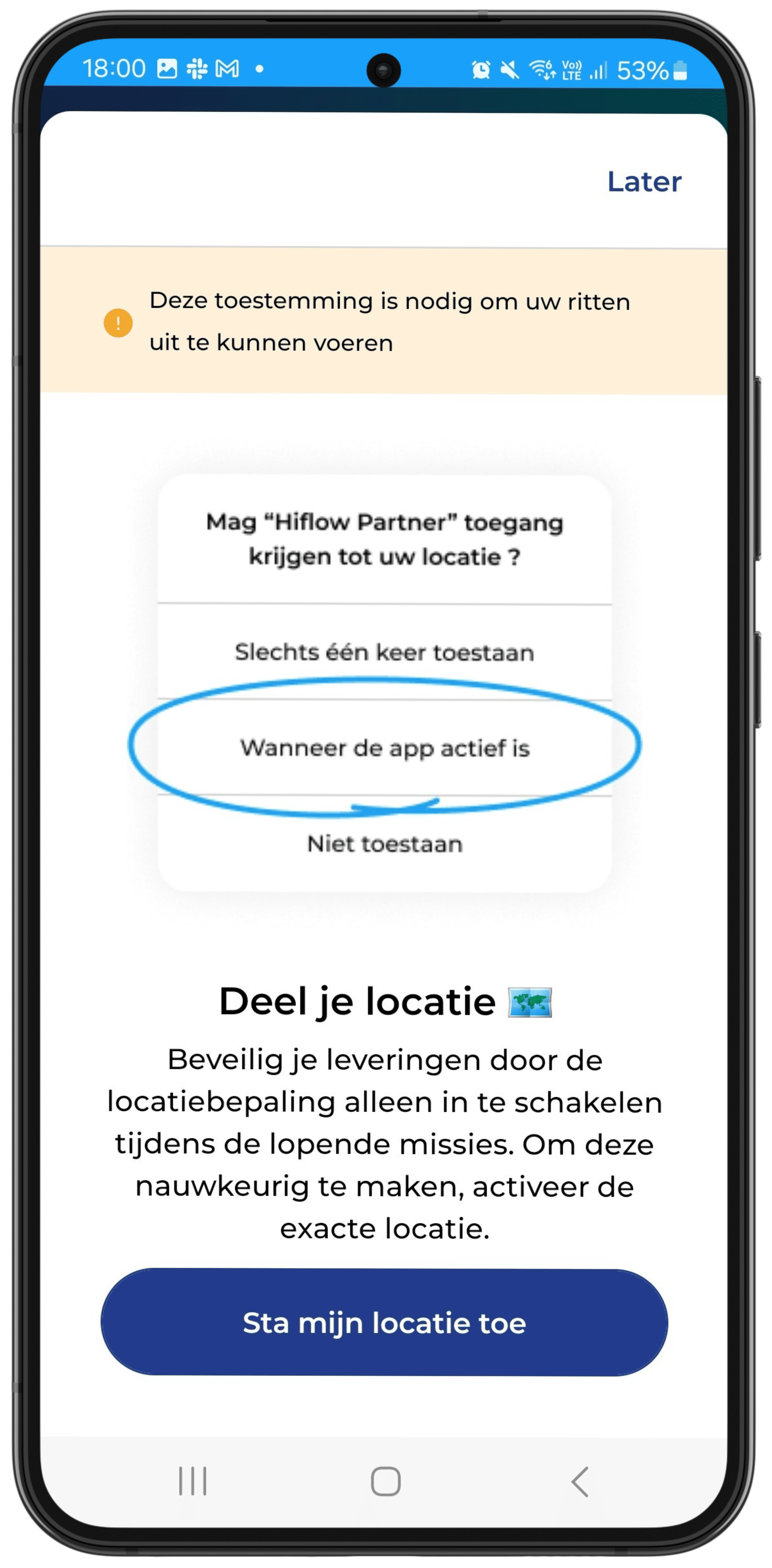Tap 'Sta mijn locatie toe' button
The width and height of the screenshot is (772, 1568).
[x=384, y=1323]
